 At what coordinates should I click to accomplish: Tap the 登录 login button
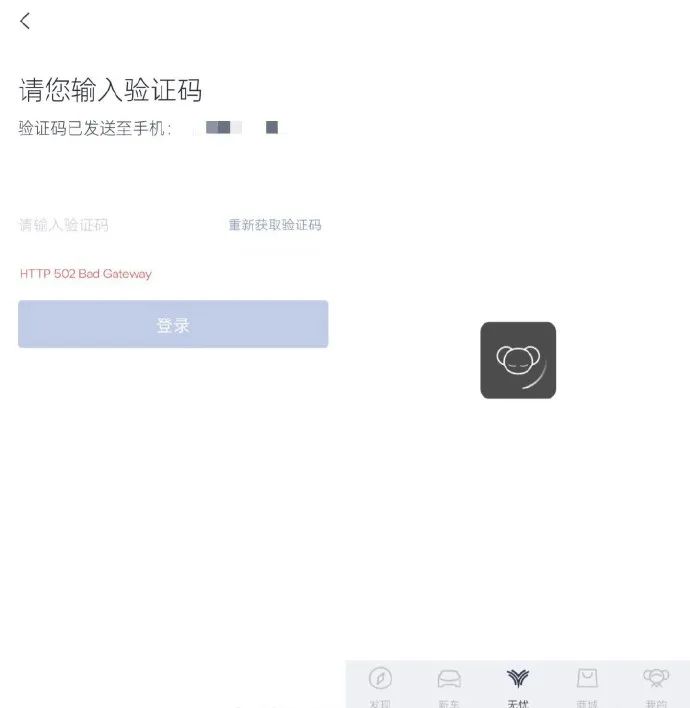tap(173, 325)
